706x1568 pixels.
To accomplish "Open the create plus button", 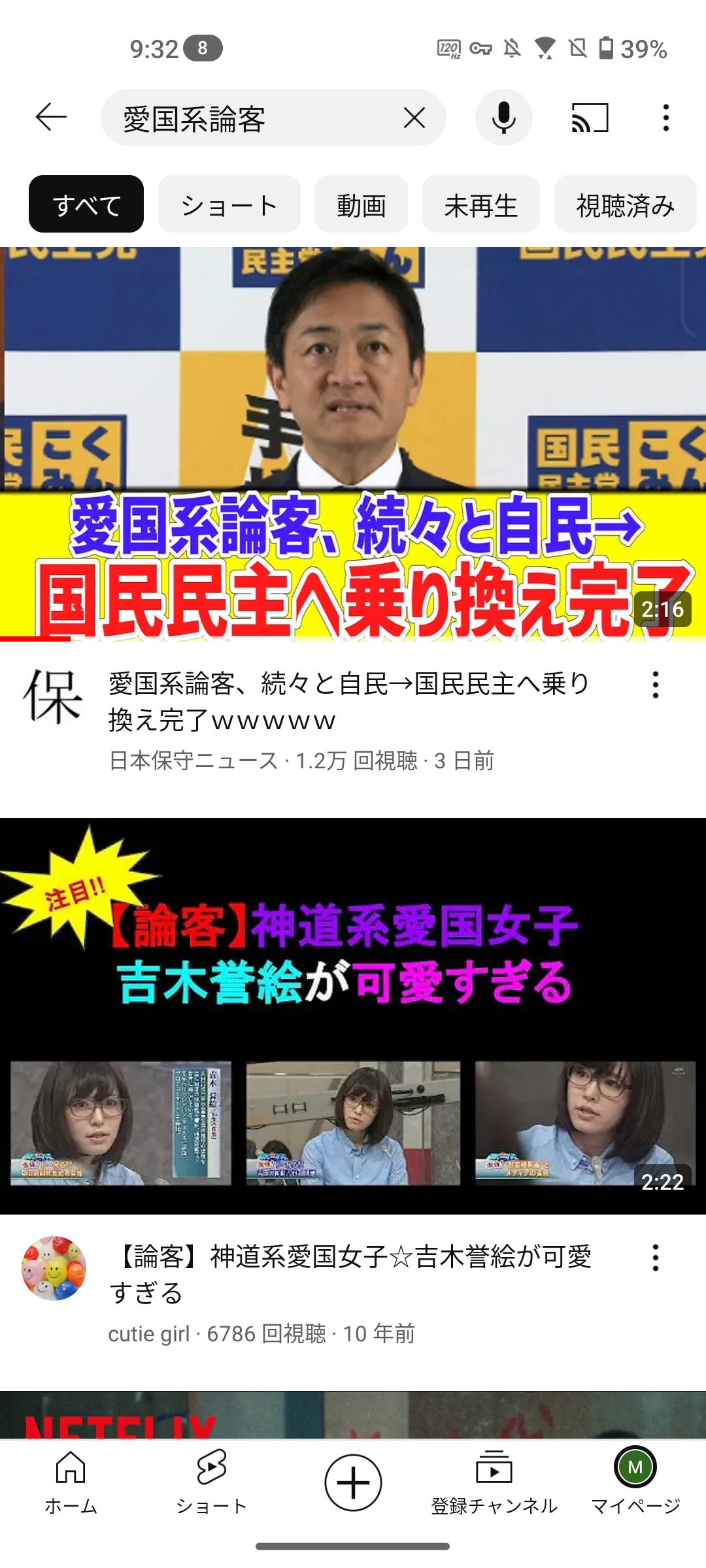I will (353, 1483).
